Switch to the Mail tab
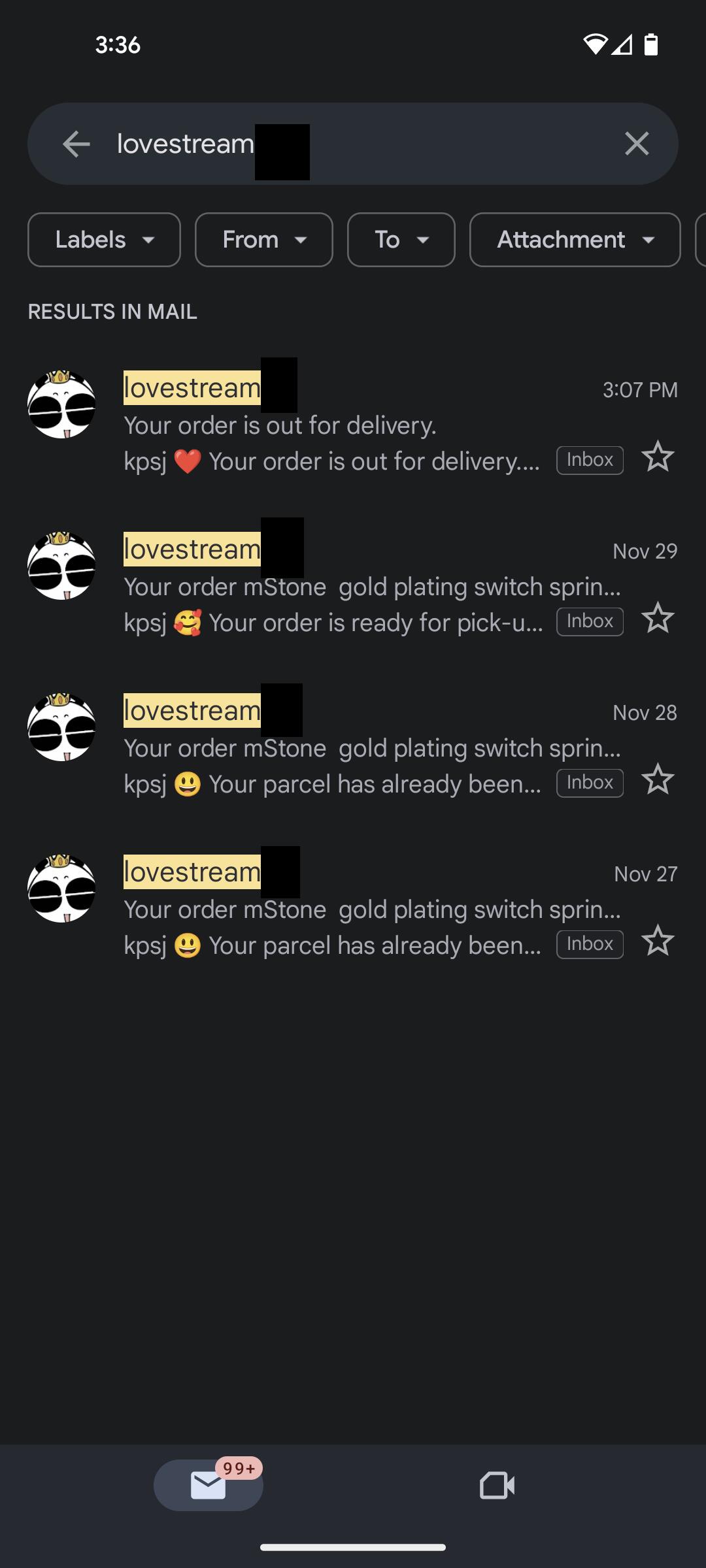Viewport: 706px width, 1568px height. [209, 1485]
